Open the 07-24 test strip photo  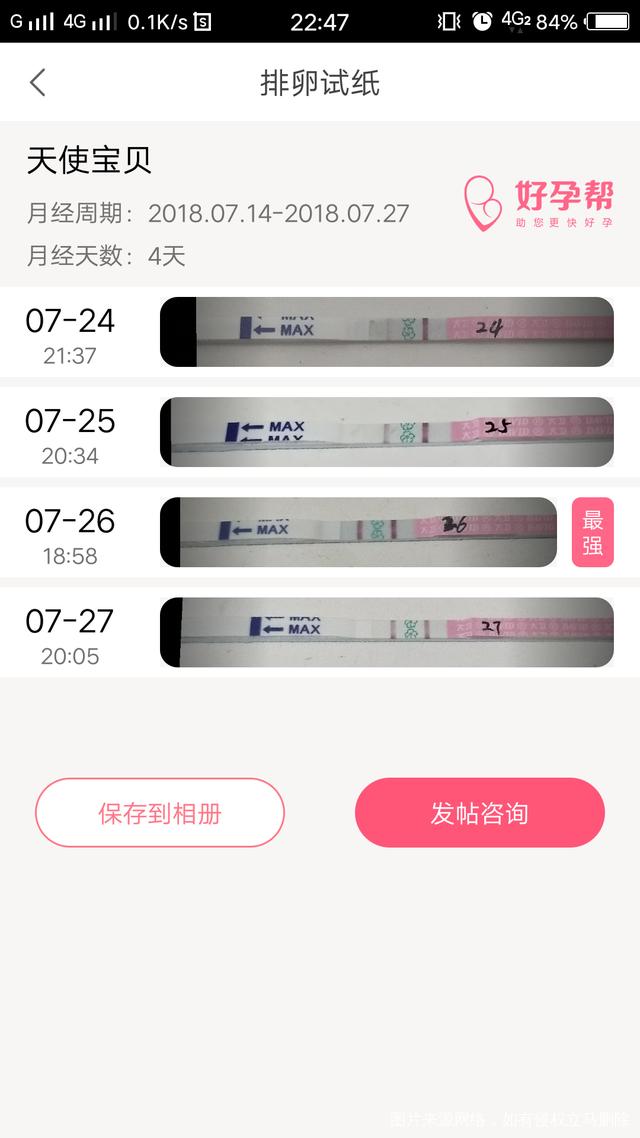pos(386,332)
